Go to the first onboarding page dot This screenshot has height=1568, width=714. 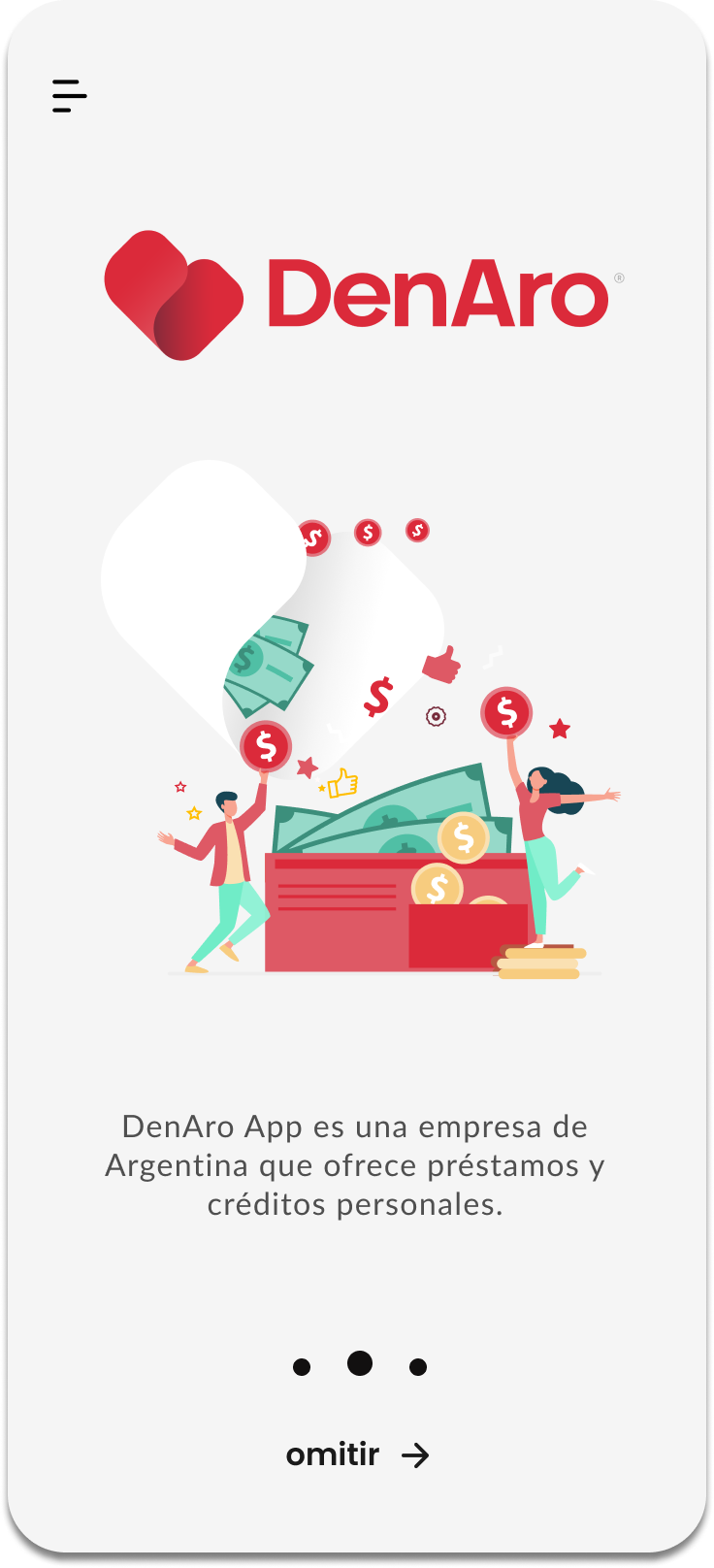coord(302,1367)
